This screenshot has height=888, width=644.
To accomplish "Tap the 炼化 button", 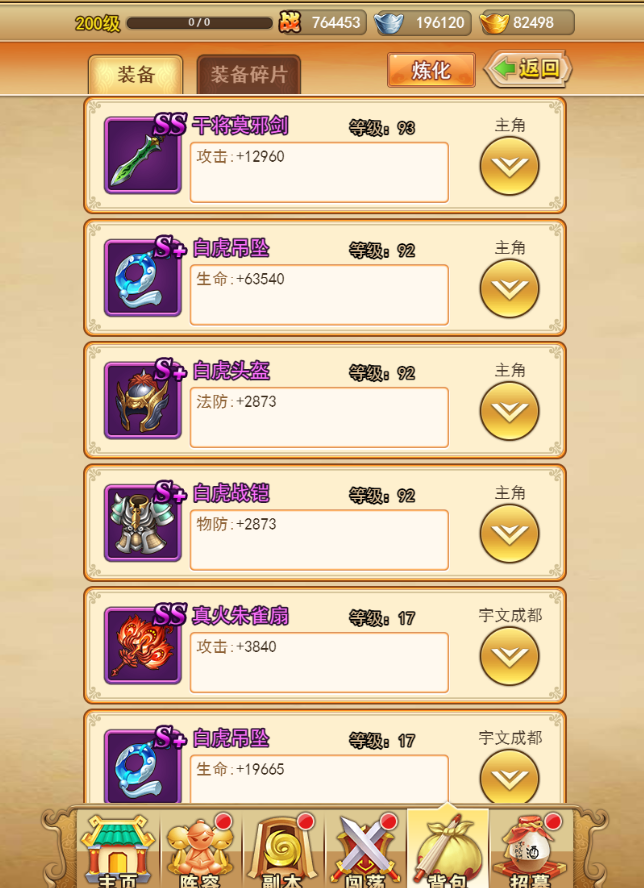I will tap(431, 70).
